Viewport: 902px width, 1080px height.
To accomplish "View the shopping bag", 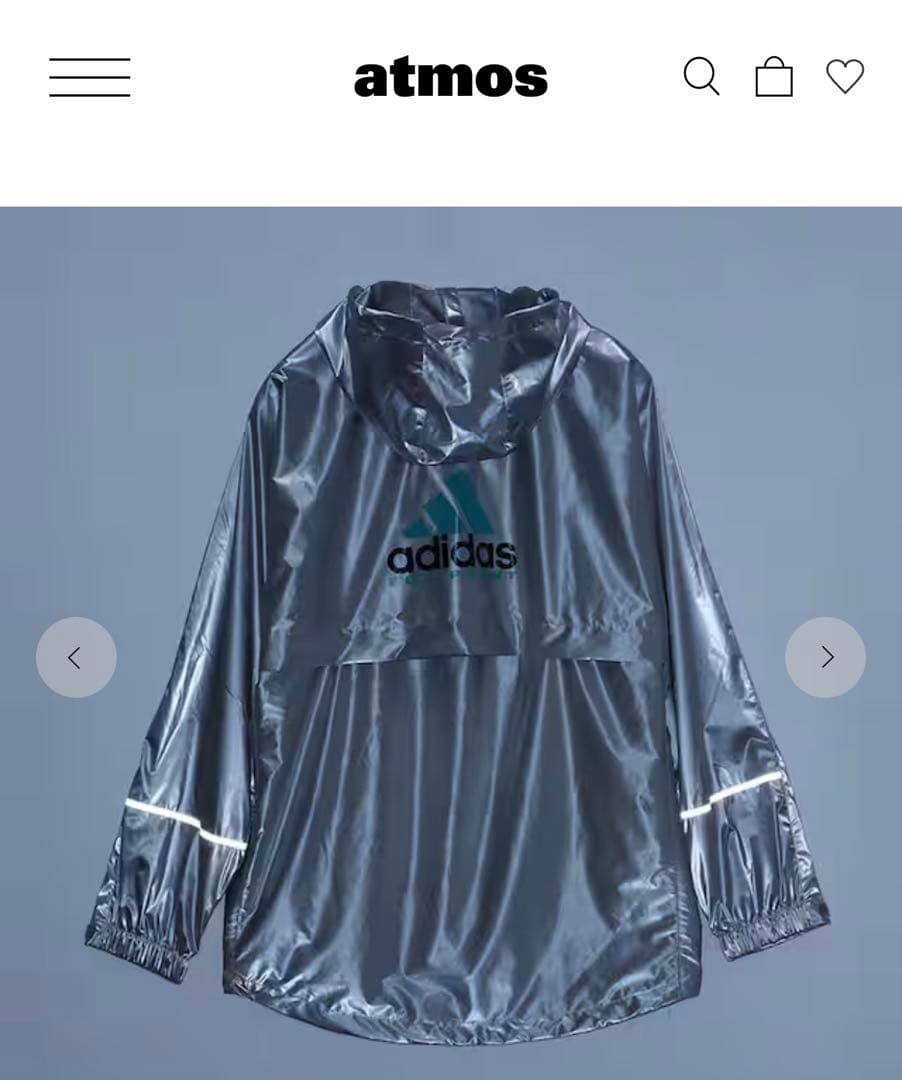I will (774, 77).
